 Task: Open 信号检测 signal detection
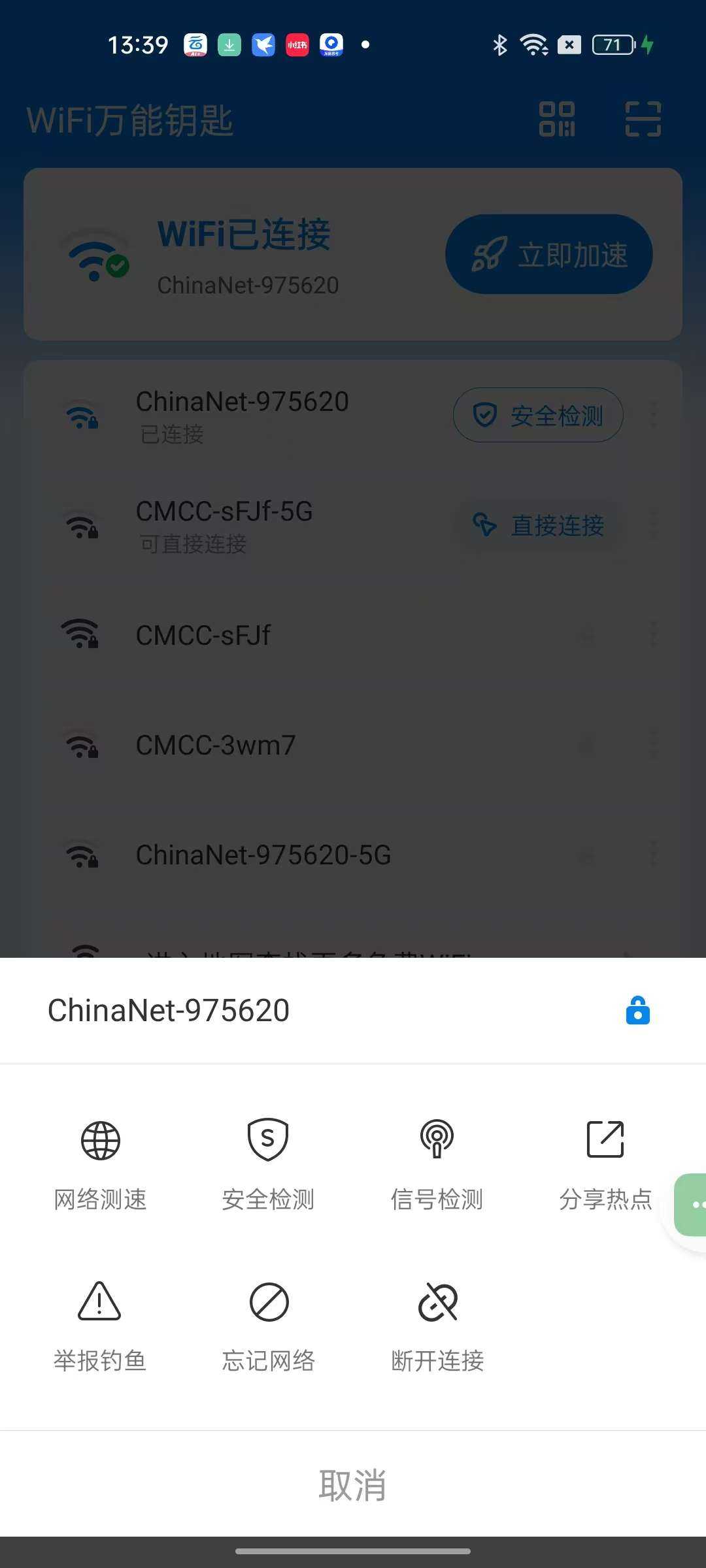(x=437, y=1163)
